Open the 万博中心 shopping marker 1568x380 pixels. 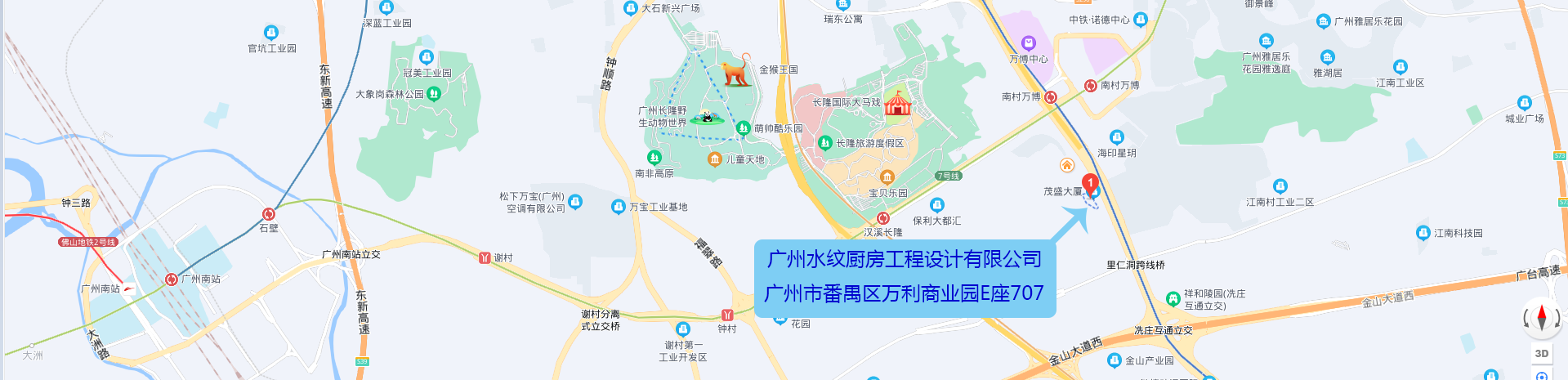[x=1029, y=43]
